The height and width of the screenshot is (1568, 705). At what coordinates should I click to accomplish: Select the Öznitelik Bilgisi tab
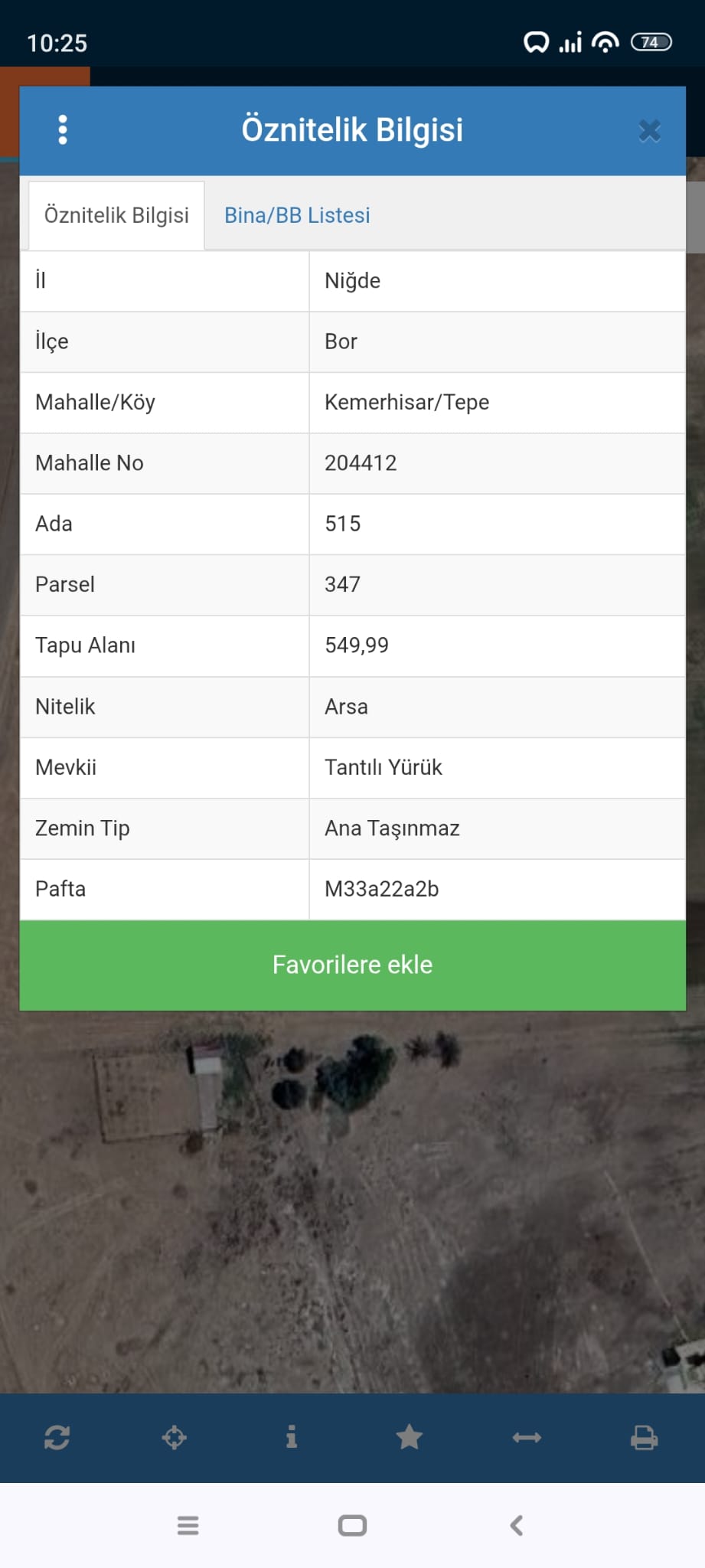click(x=116, y=215)
